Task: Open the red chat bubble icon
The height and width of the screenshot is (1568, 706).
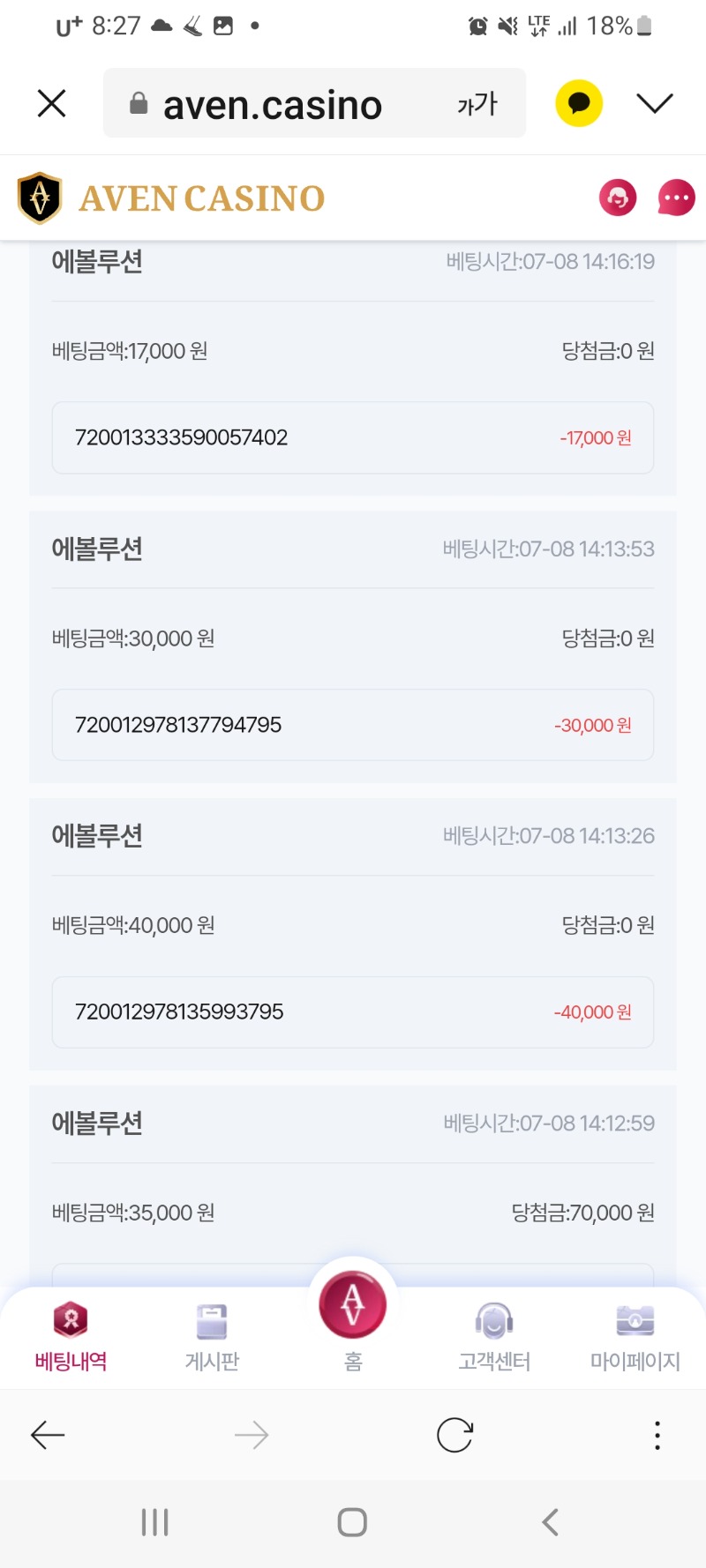Action: tap(677, 198)
